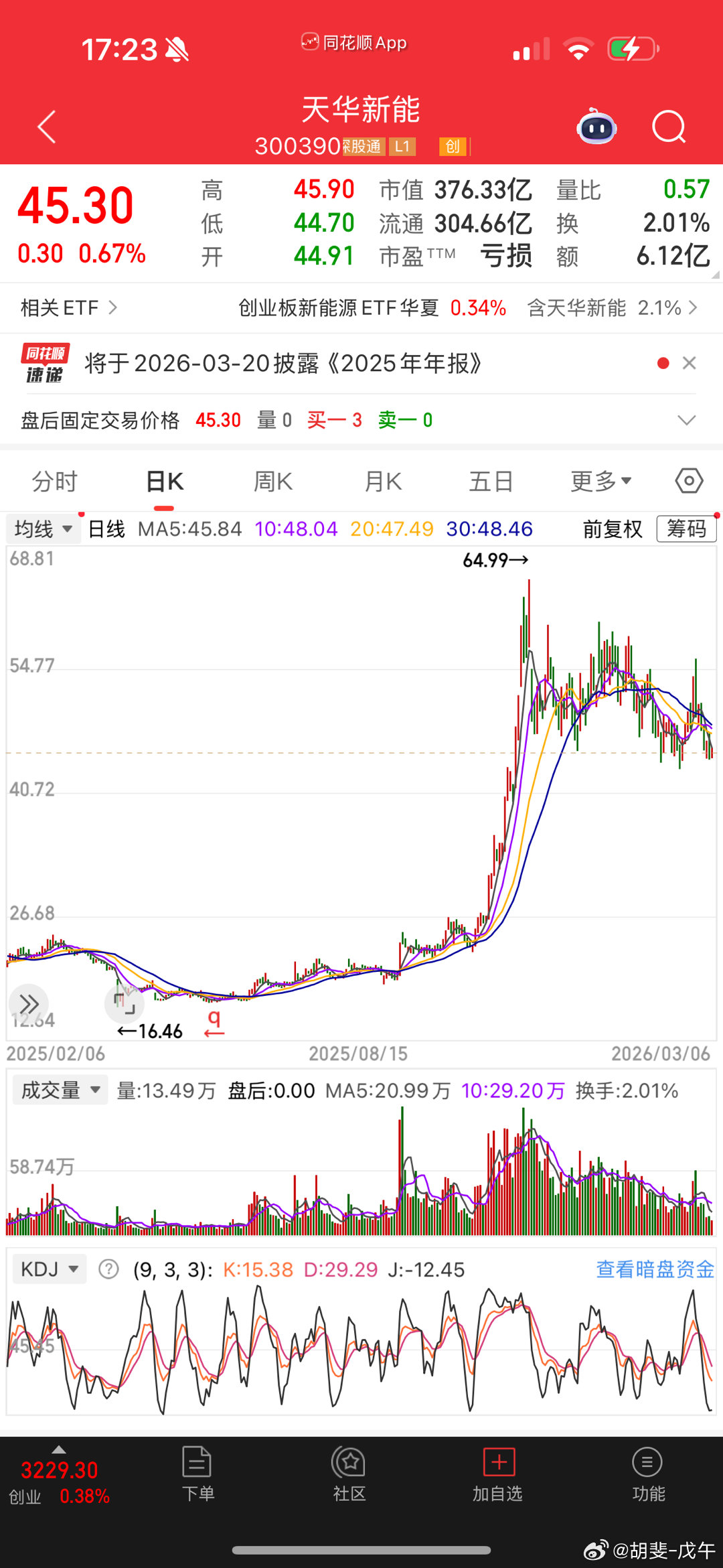723x1568 pixels.
Task: Open the 相关 ETF link
Action: [67, 308]
